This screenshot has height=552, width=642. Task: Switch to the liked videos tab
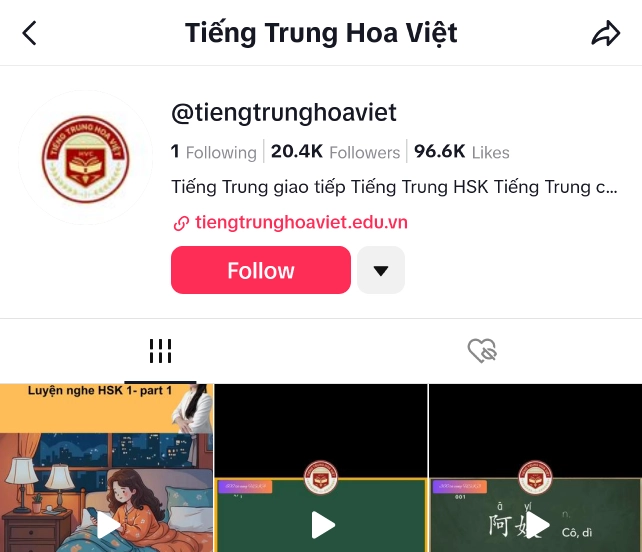click(x=482, y=351)
